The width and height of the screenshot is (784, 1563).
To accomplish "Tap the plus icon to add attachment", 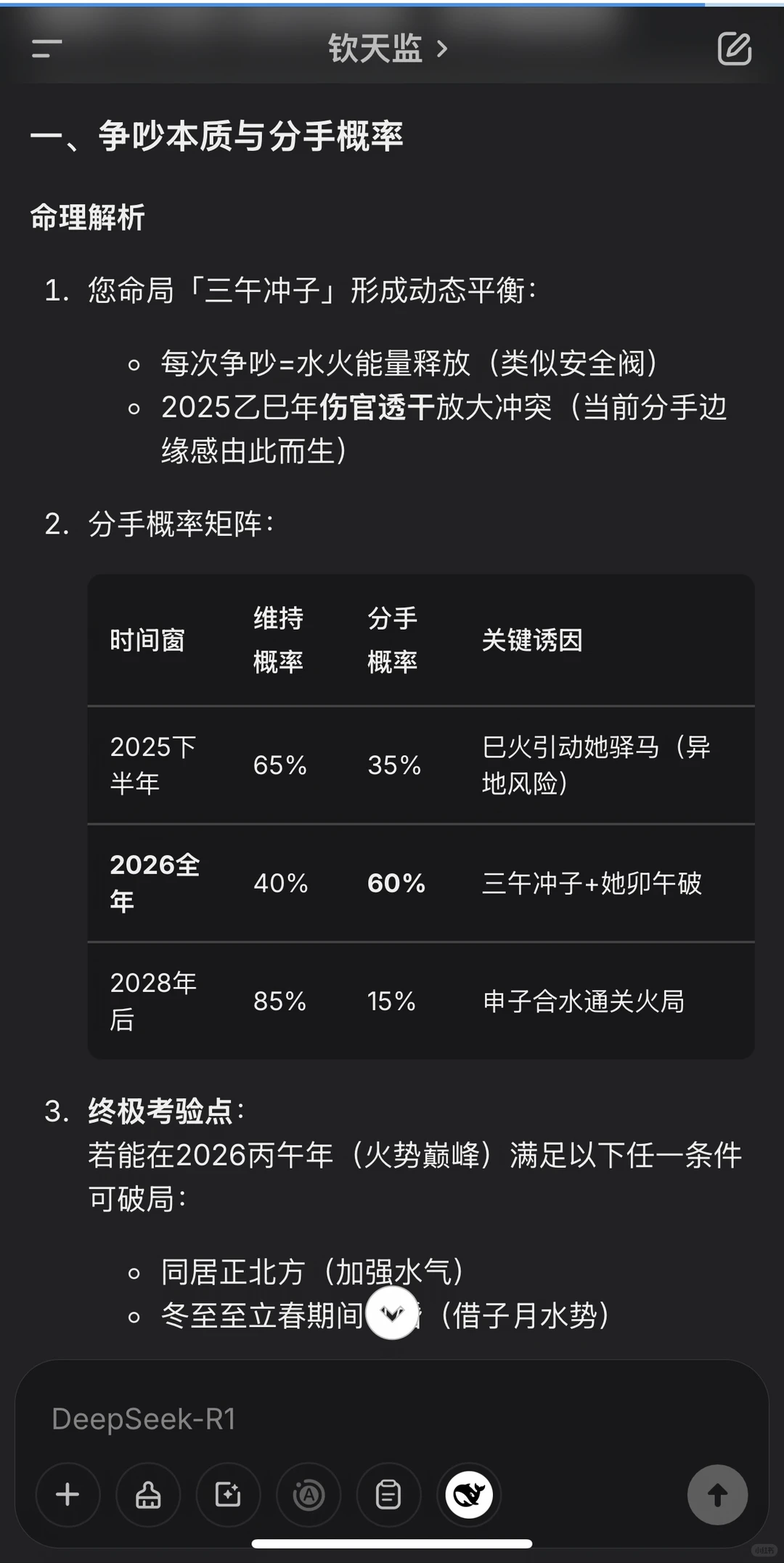I will (x=68, y=1494).
